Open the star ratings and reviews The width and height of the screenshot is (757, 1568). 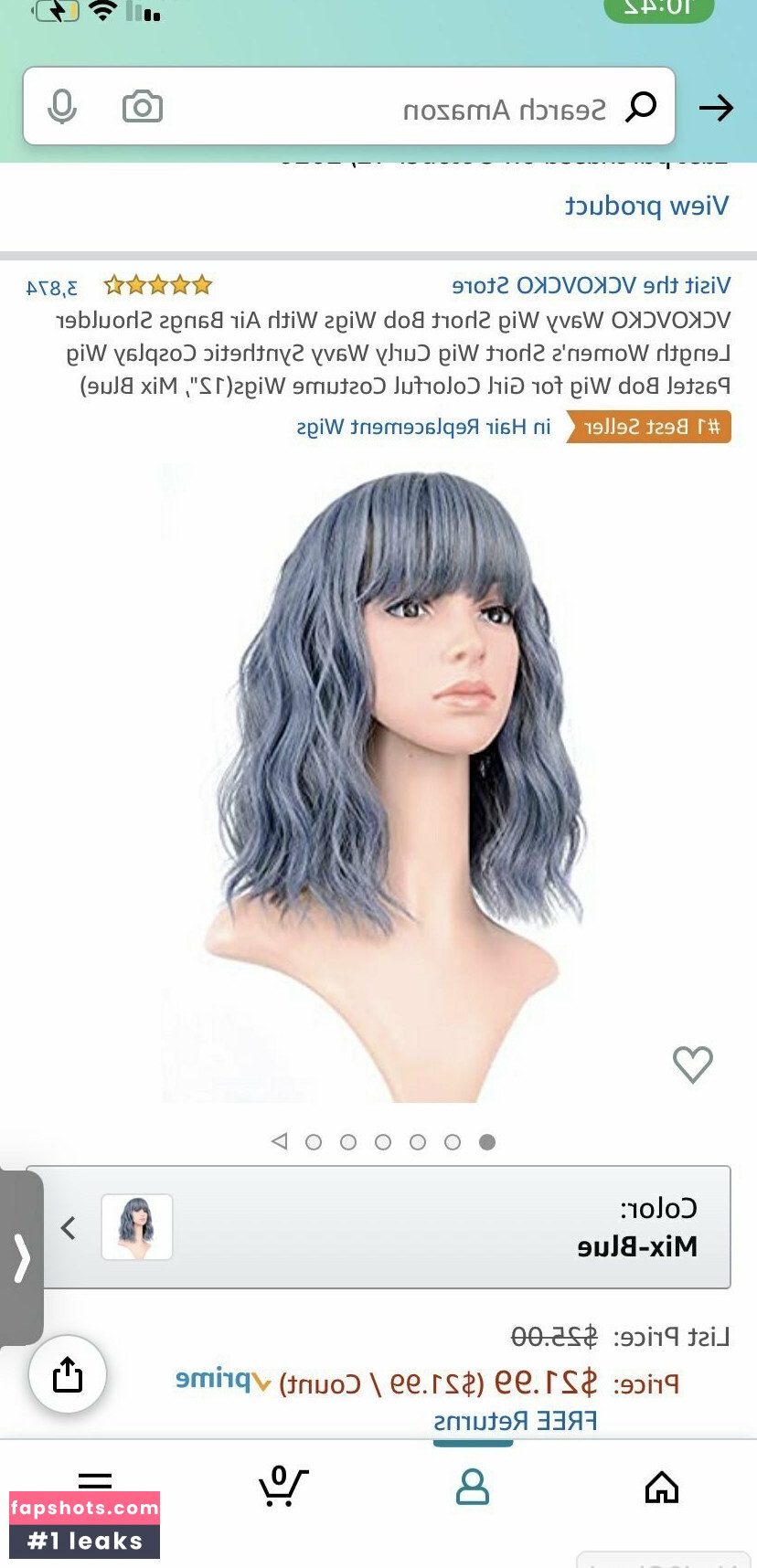click(157, 286)
